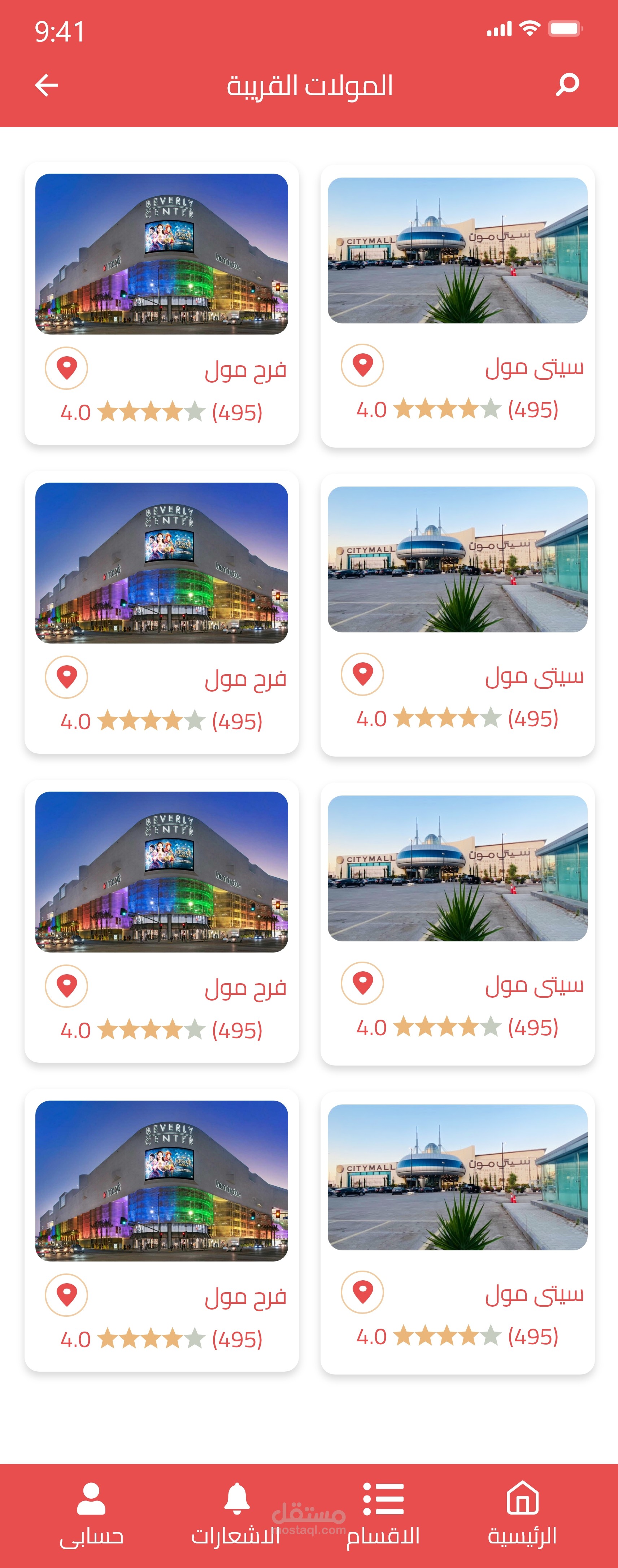Open search for nearby malls
This screenshot has height=1568, width=618.
click(567, 84)
